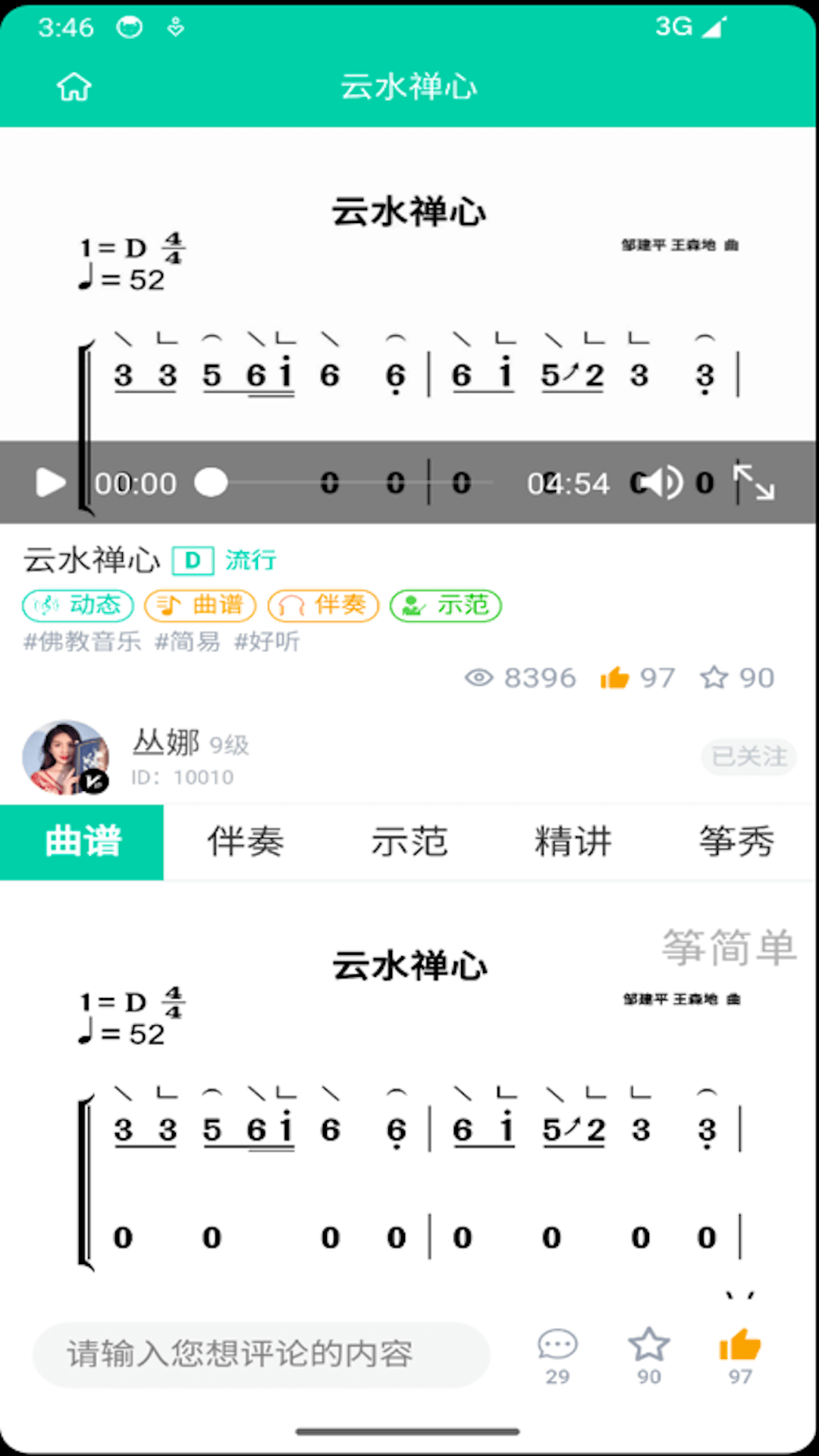Select the green 示范 chip
Image resolution: width=819 pixels, height=1456 pixels.
pyautogui.click(x=446, y=606)
